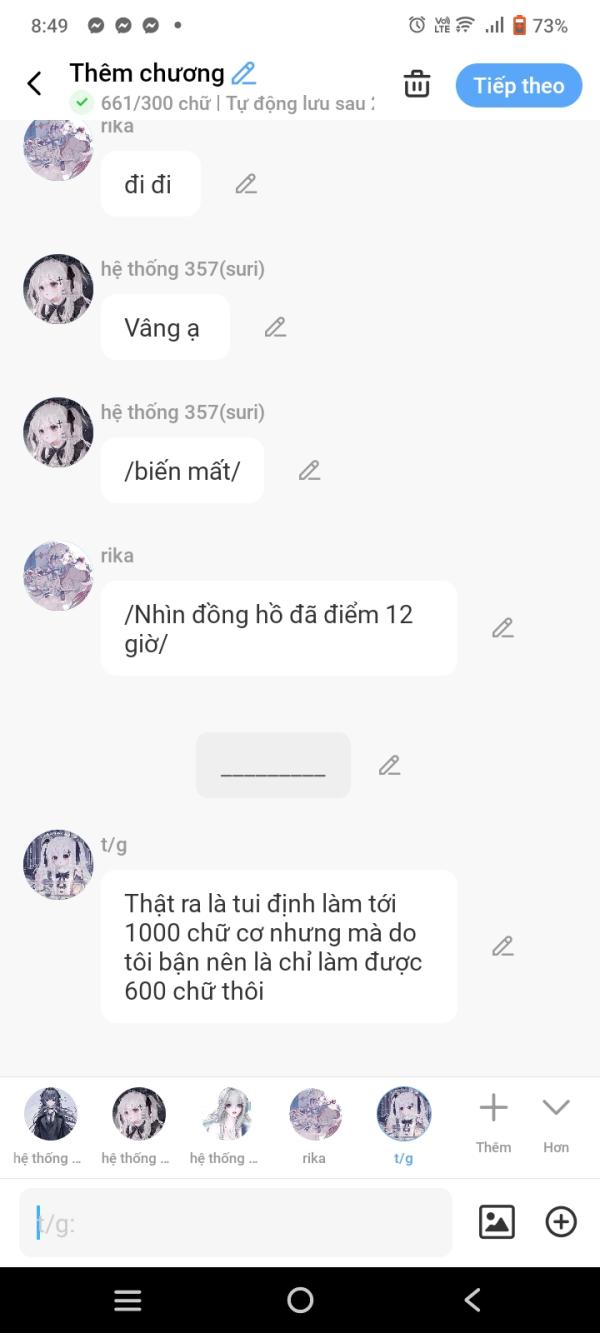Focus the t/g message input field

coord(235,1223)
